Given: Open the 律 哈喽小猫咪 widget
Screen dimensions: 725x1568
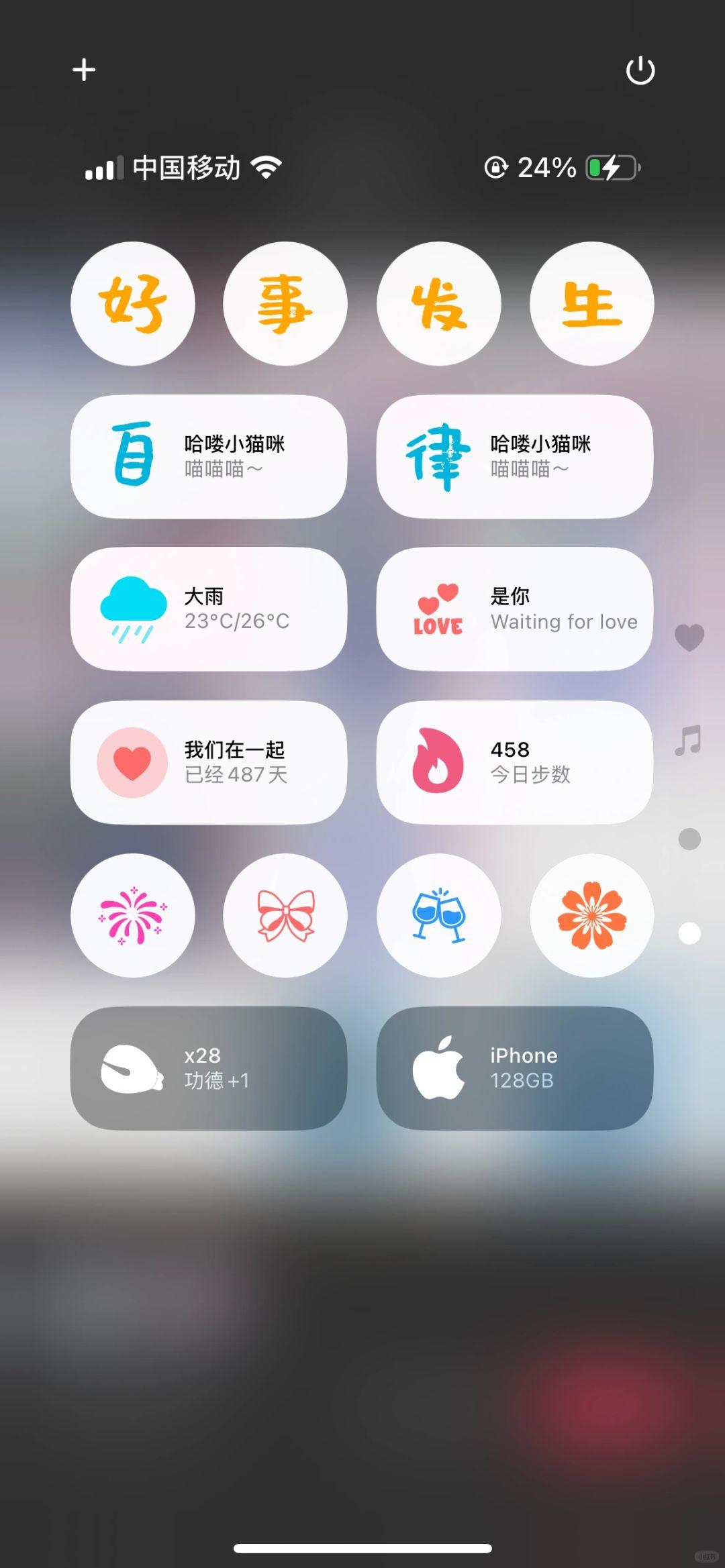Looking at the screenshot, I should pyautogui.click(x=515, y=456).
